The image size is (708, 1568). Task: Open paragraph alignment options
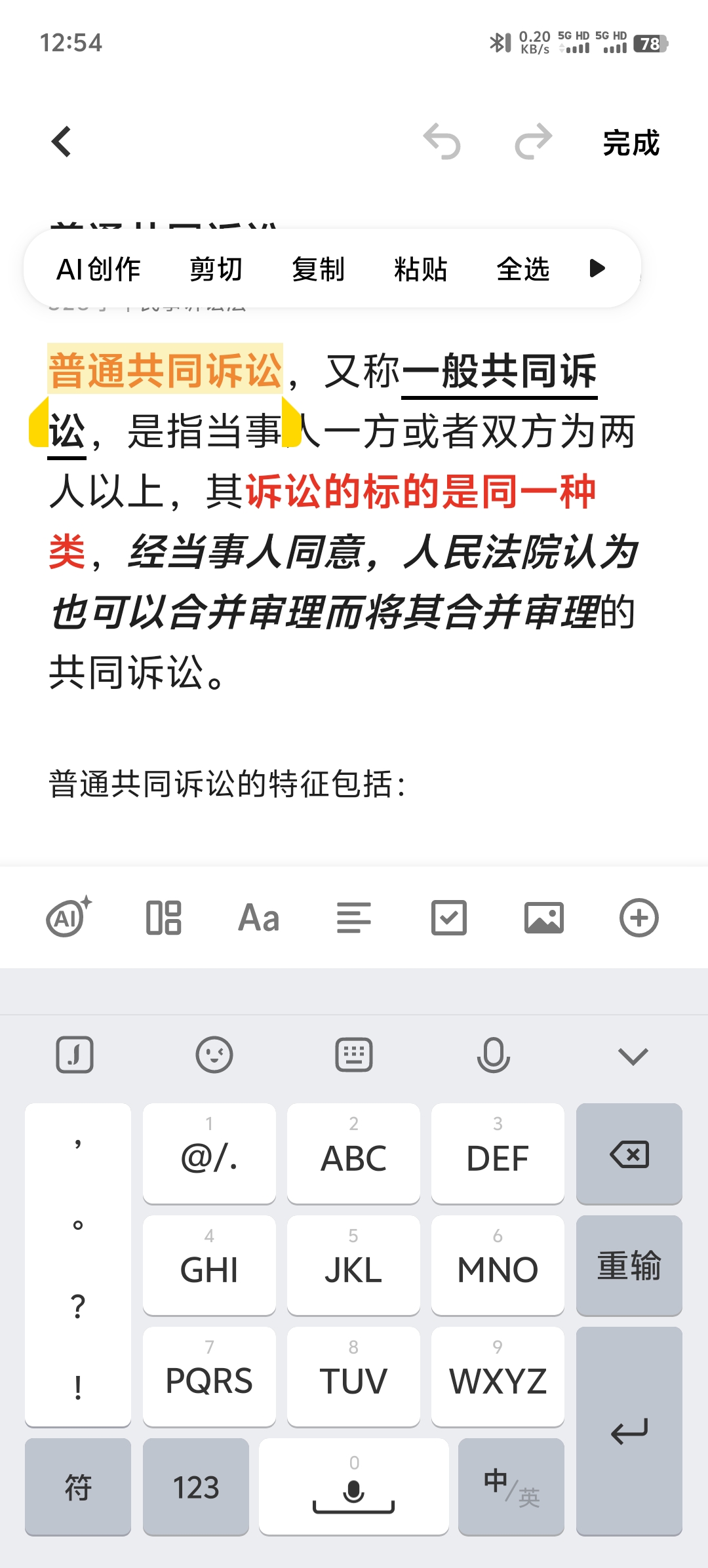pyautogui.click(x=354, y=917)
